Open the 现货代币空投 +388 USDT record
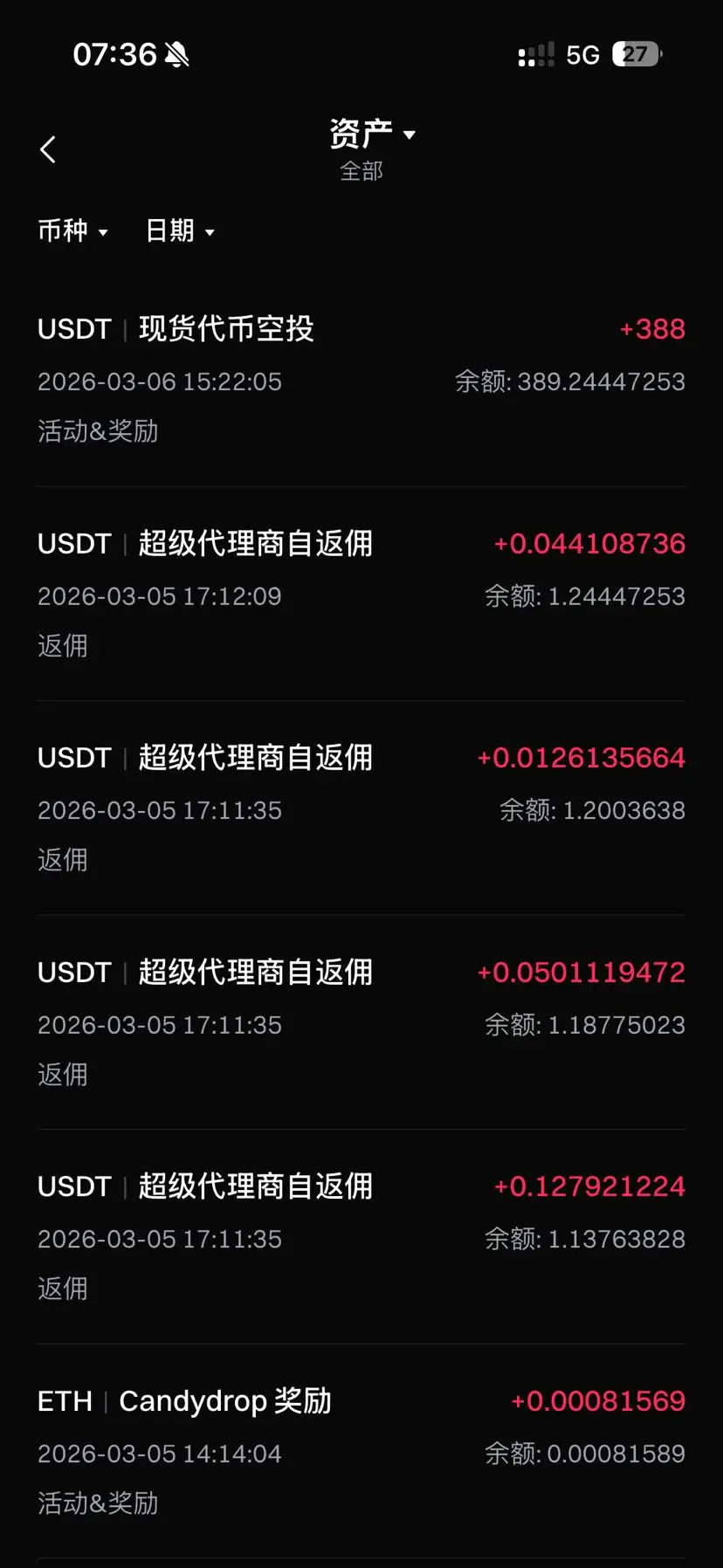The height and width of the screenshot is (1568, 723). coord(361,380)
